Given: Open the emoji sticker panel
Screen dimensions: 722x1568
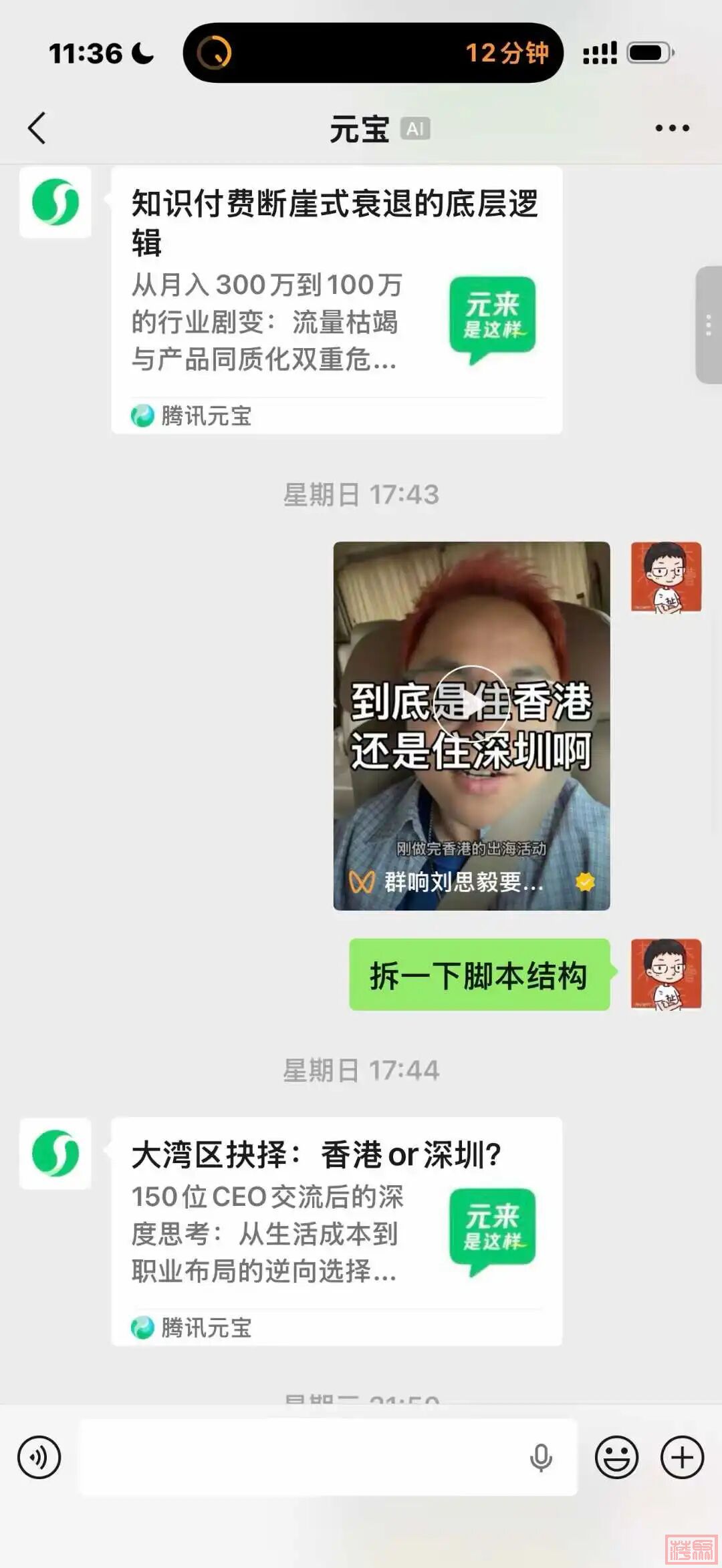Looking at the screenshot, I should (x=616, y=1457).
